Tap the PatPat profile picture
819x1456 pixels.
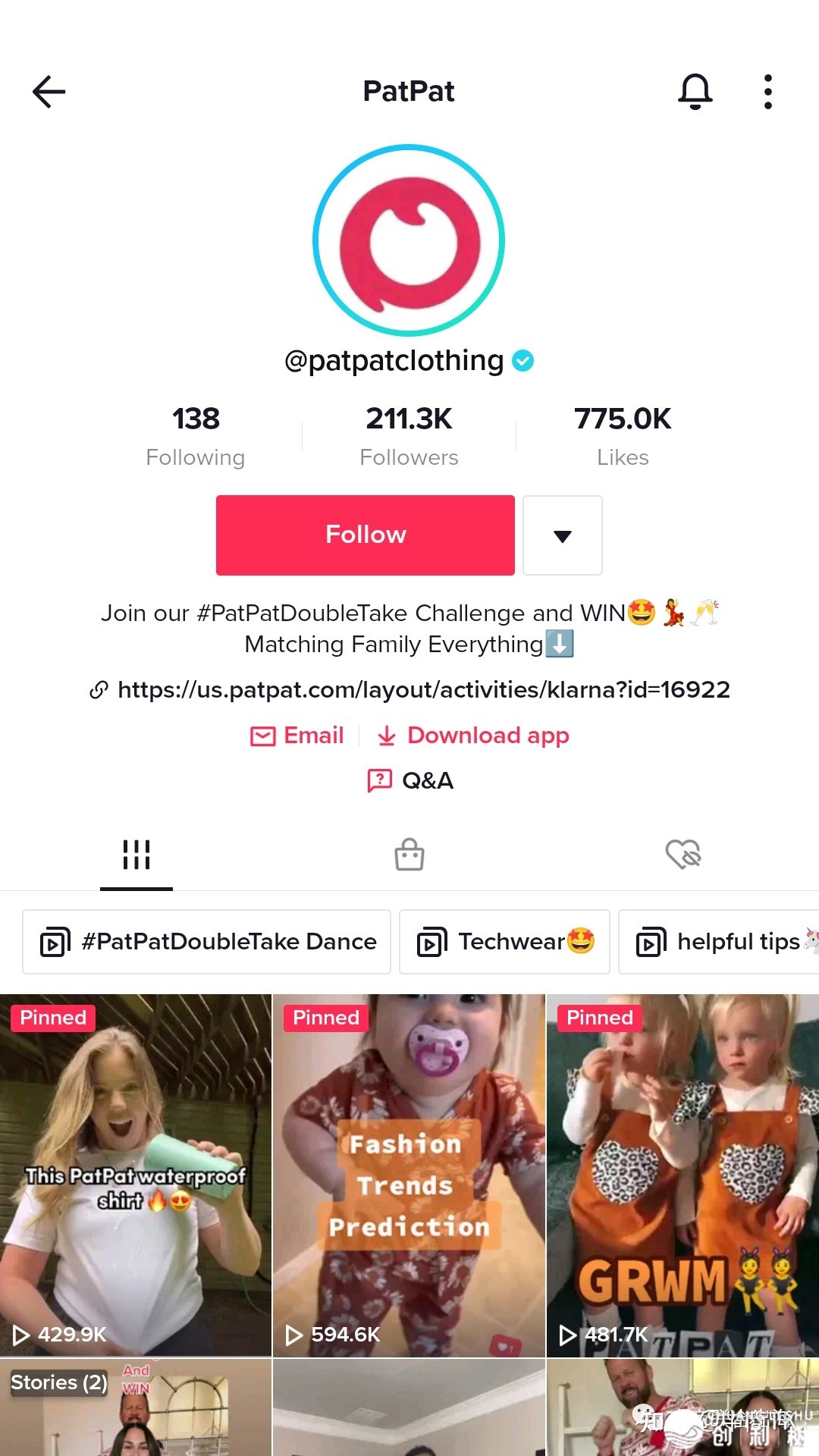409,240
